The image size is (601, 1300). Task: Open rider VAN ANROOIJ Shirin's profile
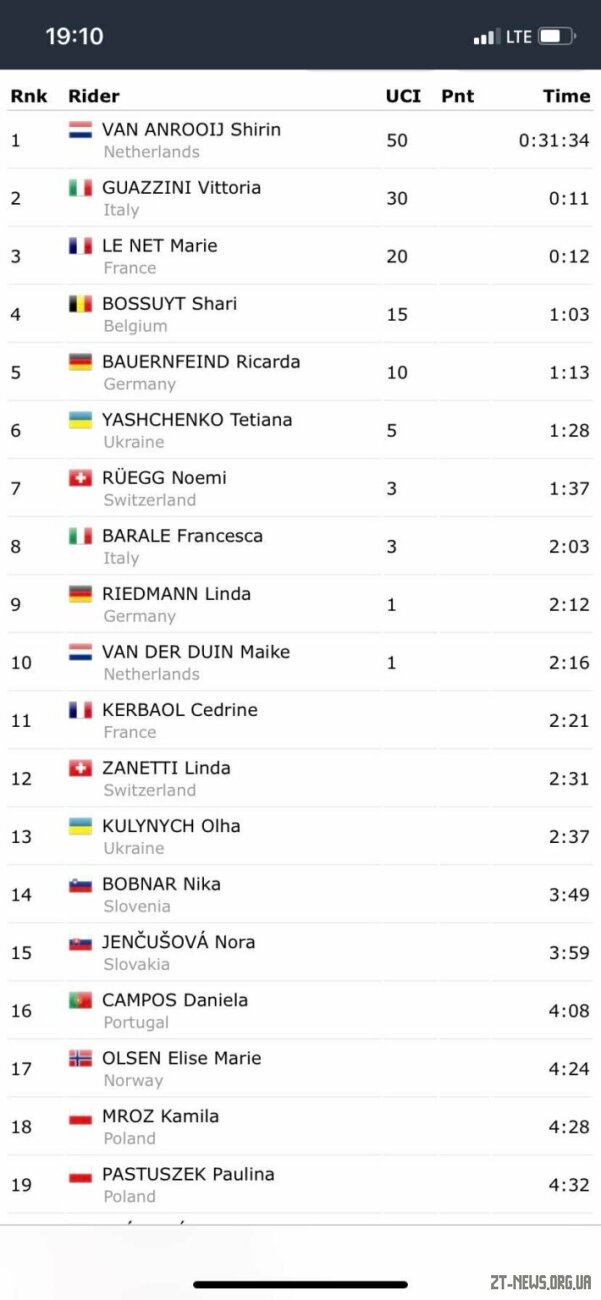[x=191, y=129]
